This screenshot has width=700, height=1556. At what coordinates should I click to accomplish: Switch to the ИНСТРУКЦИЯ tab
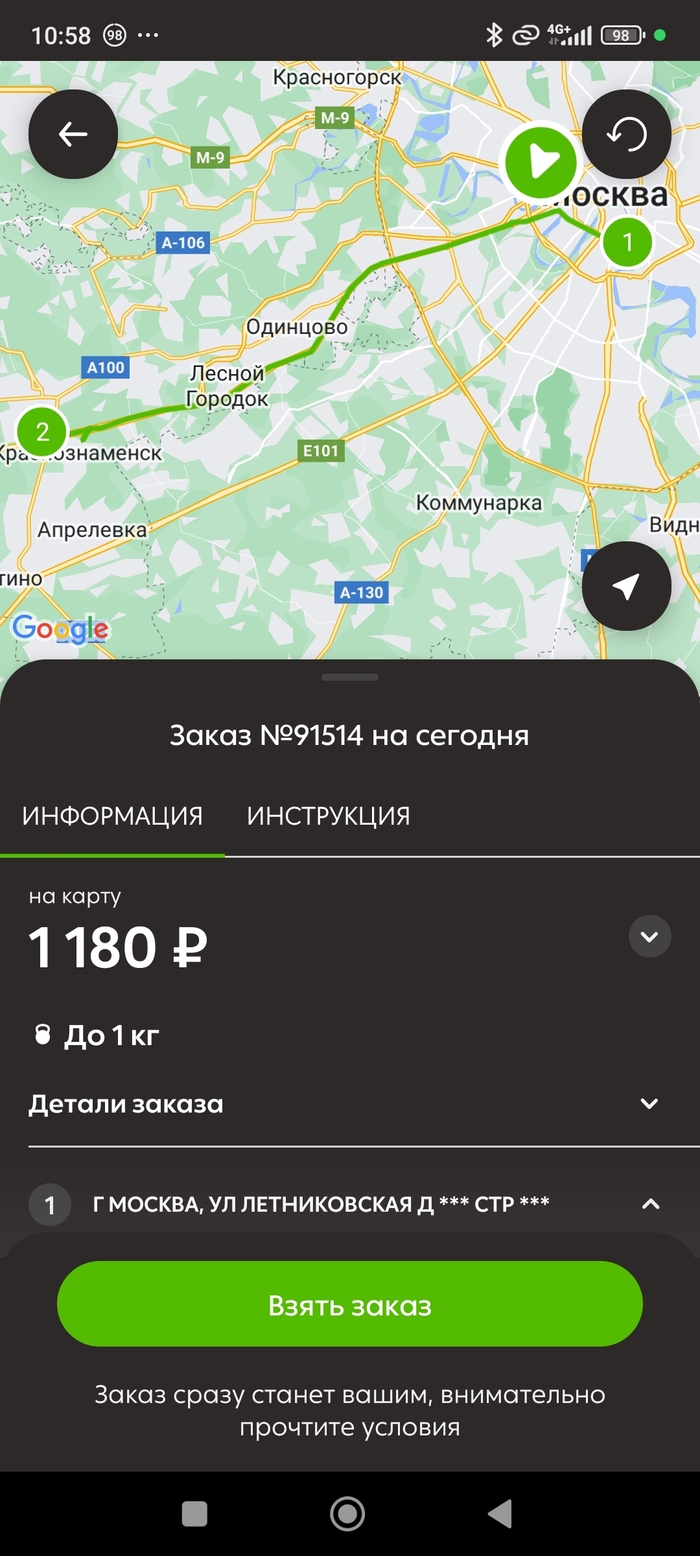point(328,816)
